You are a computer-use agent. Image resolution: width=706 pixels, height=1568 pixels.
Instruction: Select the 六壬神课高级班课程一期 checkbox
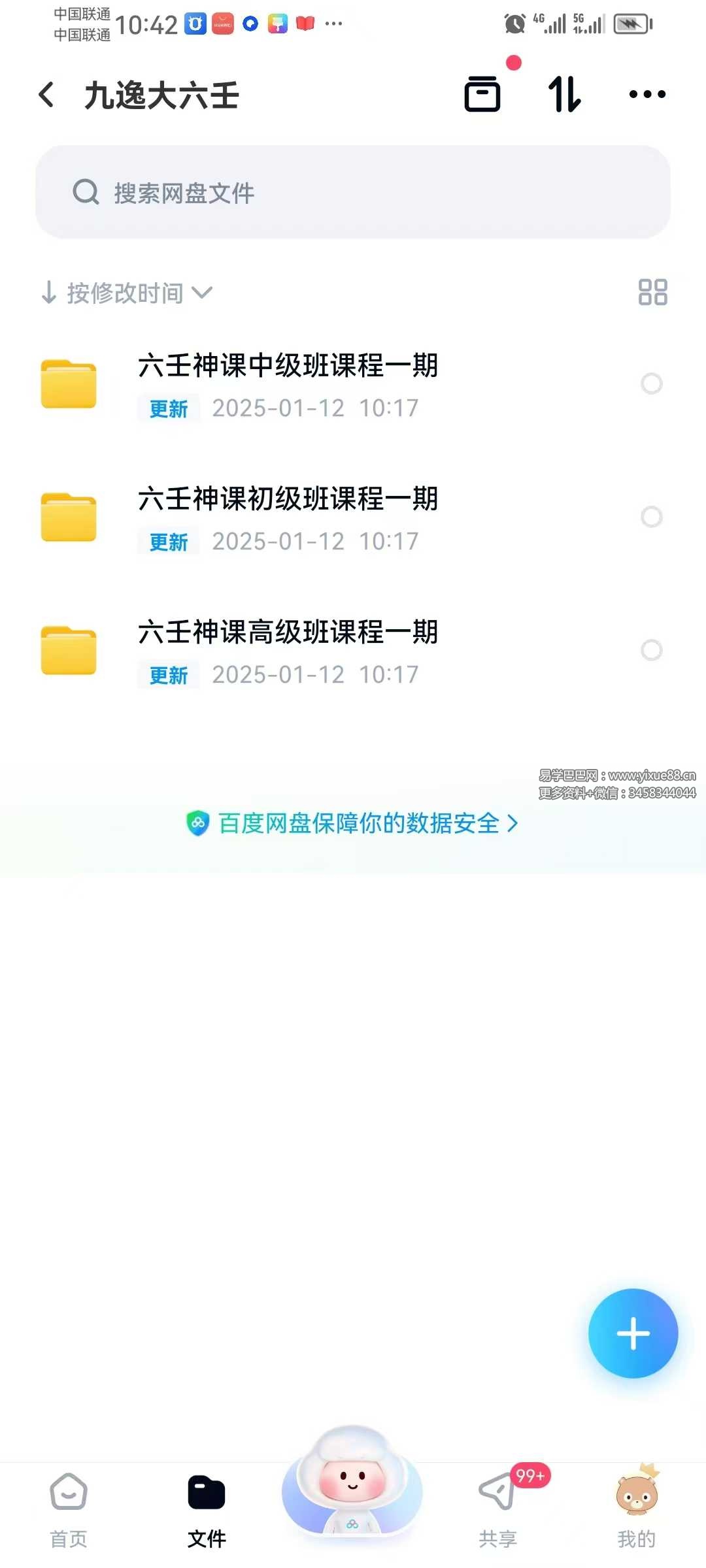[x=651, y=650]
